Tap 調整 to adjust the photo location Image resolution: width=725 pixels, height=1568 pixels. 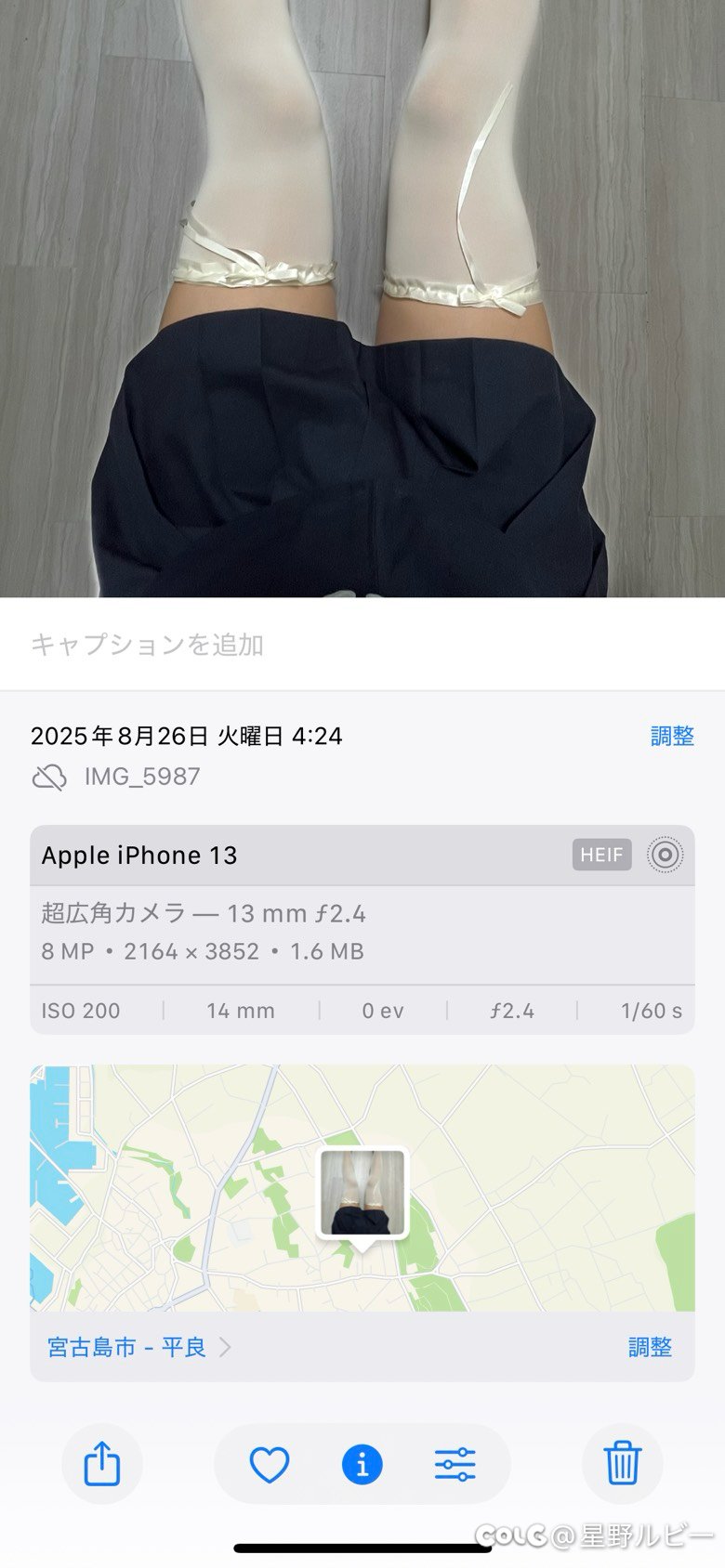tap(650, 1347)
